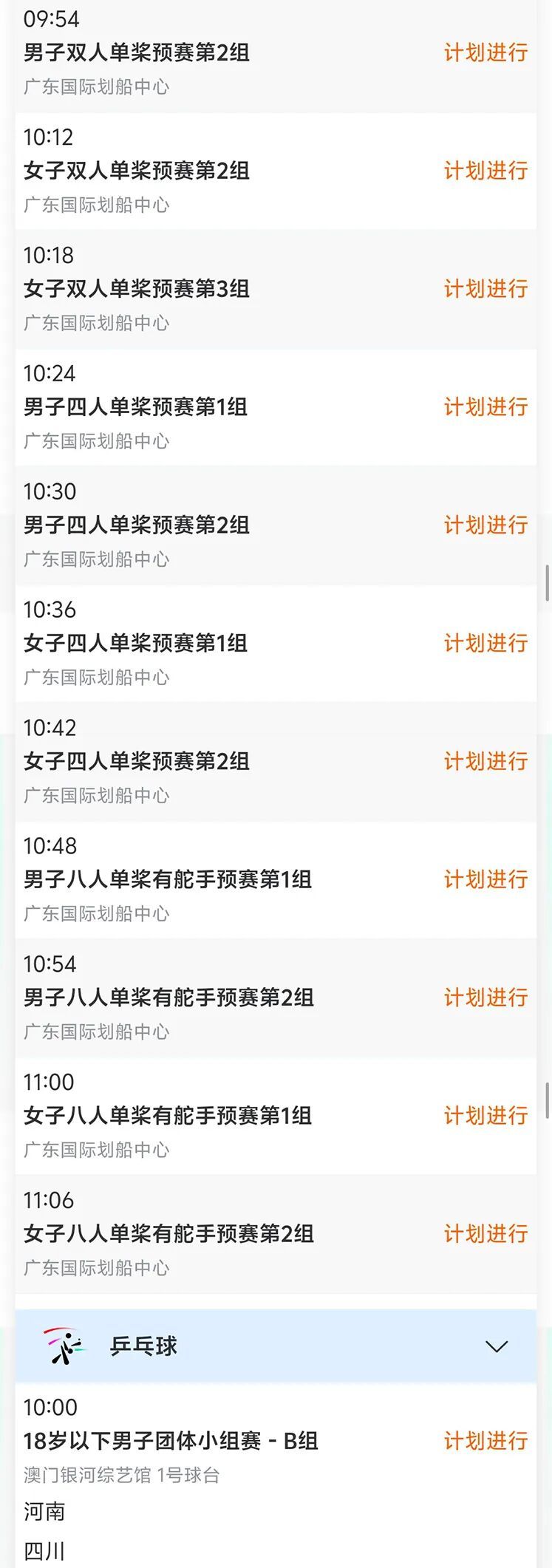Collapse the 乒乓球 section chevron
Screen dimensions: 552x1568
point(496,1346)
